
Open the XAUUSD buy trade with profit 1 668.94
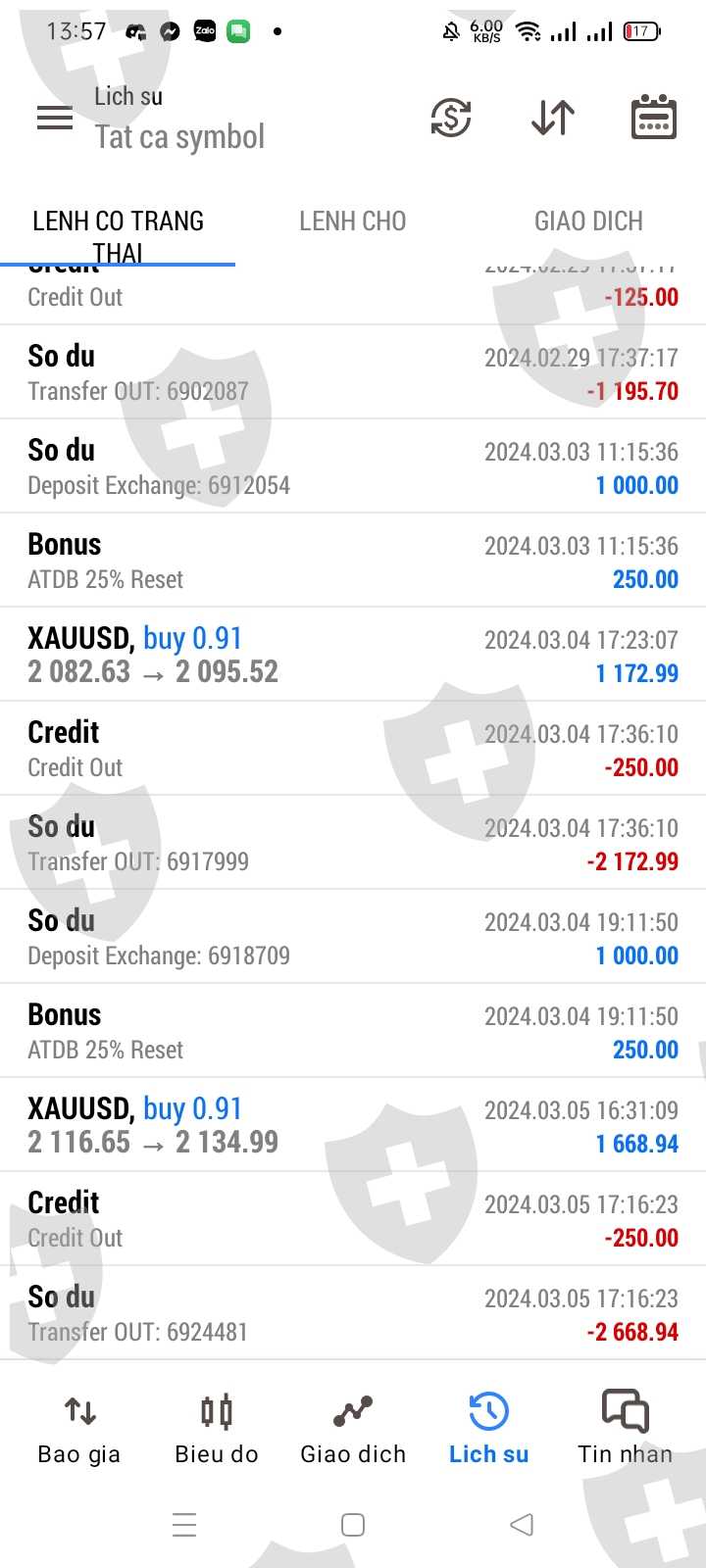tap(353, 1125)
